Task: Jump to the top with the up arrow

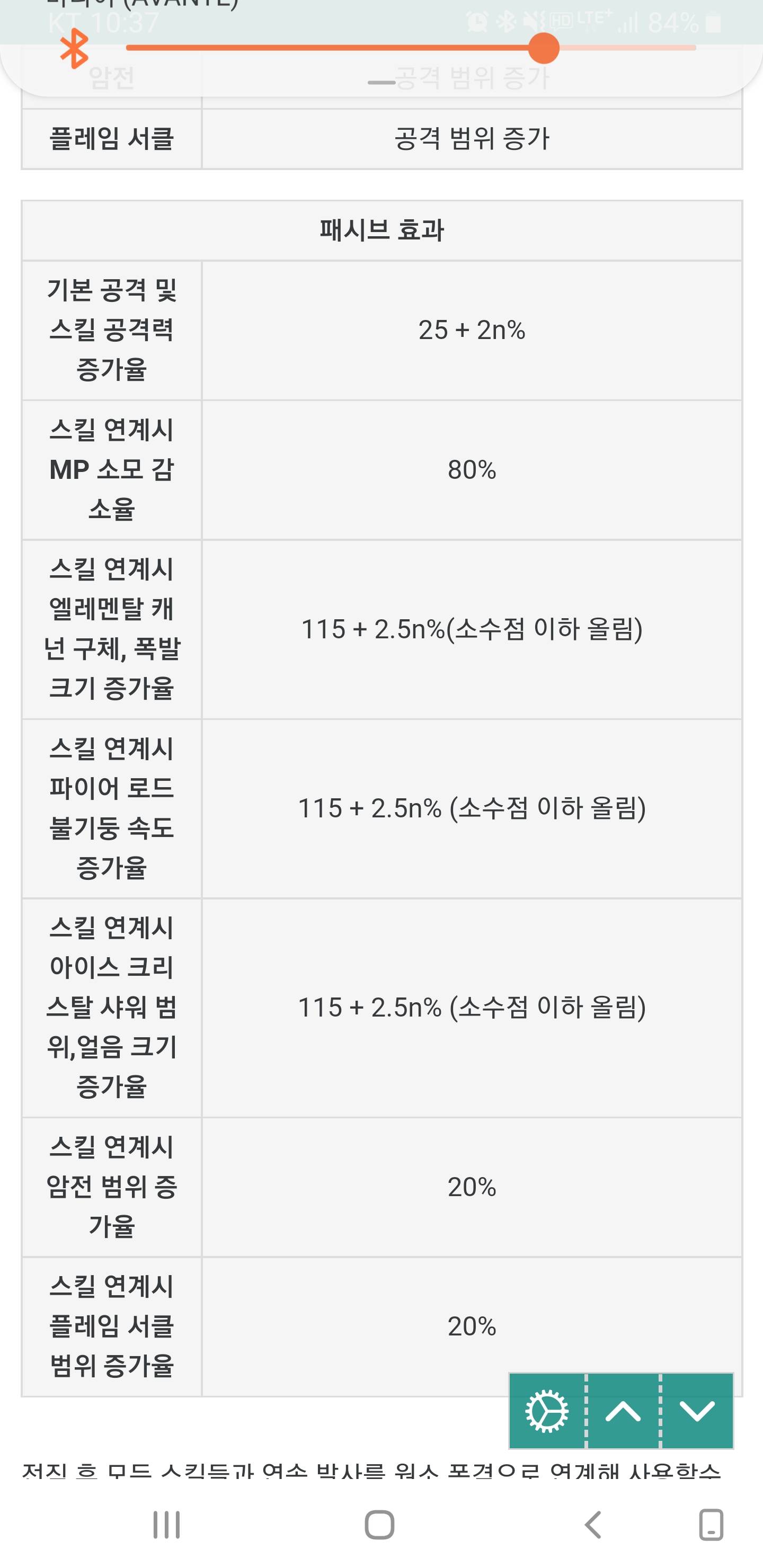Action: tap(623, 1410)
